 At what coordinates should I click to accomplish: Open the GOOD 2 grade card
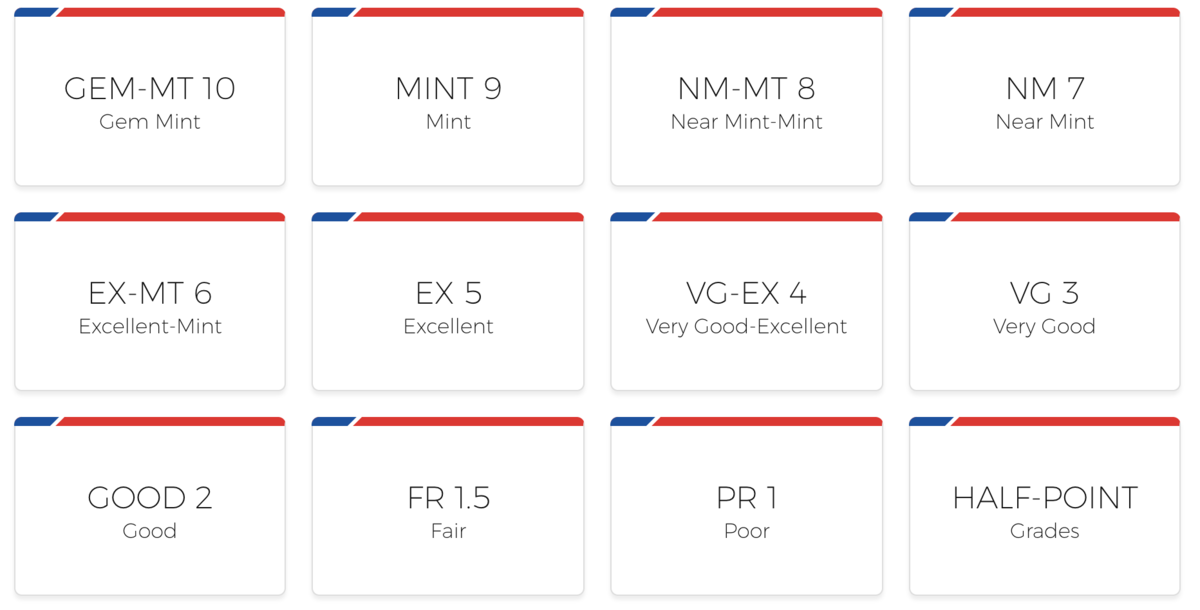pyautogui.click(x=150, y=510)
